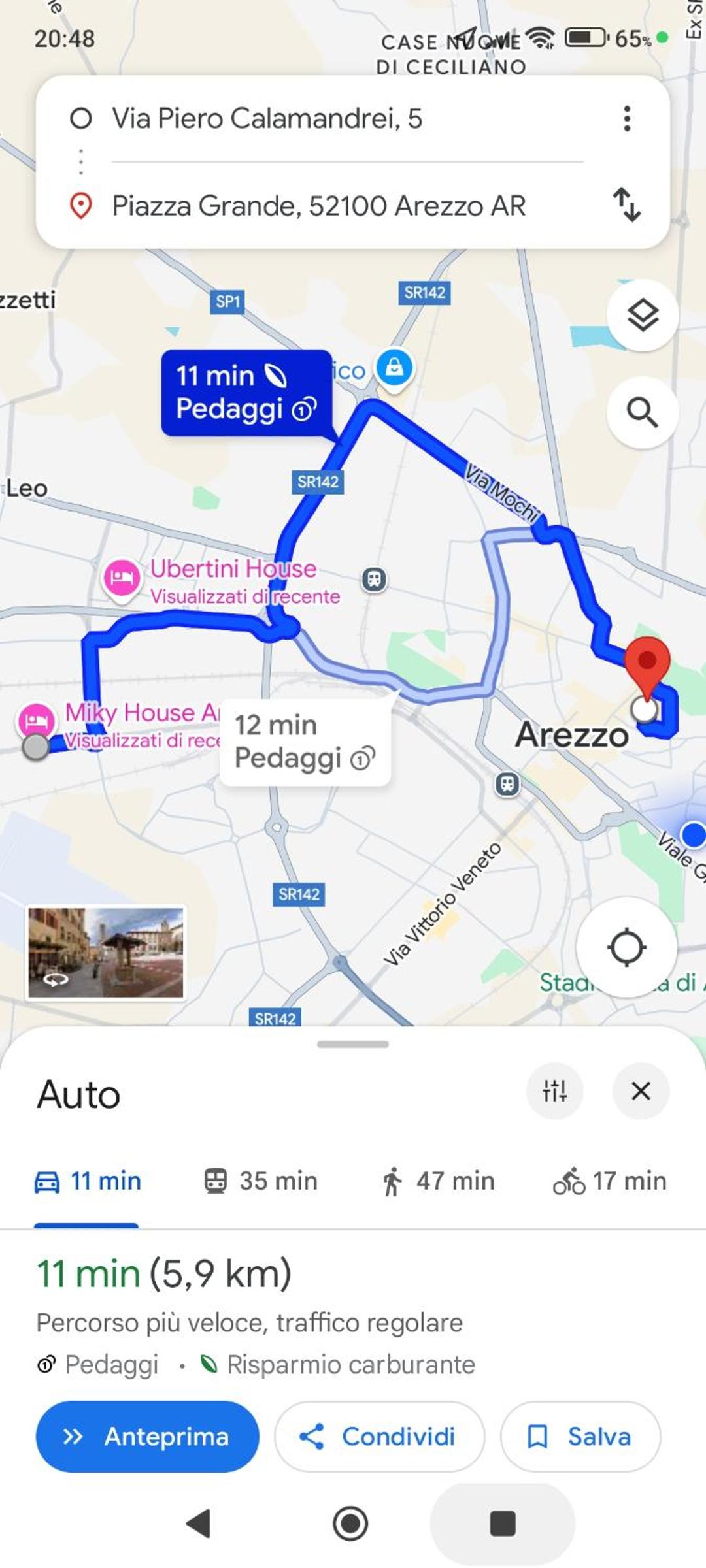This screenshot has height=1568, width=706.
Task: Go back with system back button
Action: click(x=198, y=1524)
